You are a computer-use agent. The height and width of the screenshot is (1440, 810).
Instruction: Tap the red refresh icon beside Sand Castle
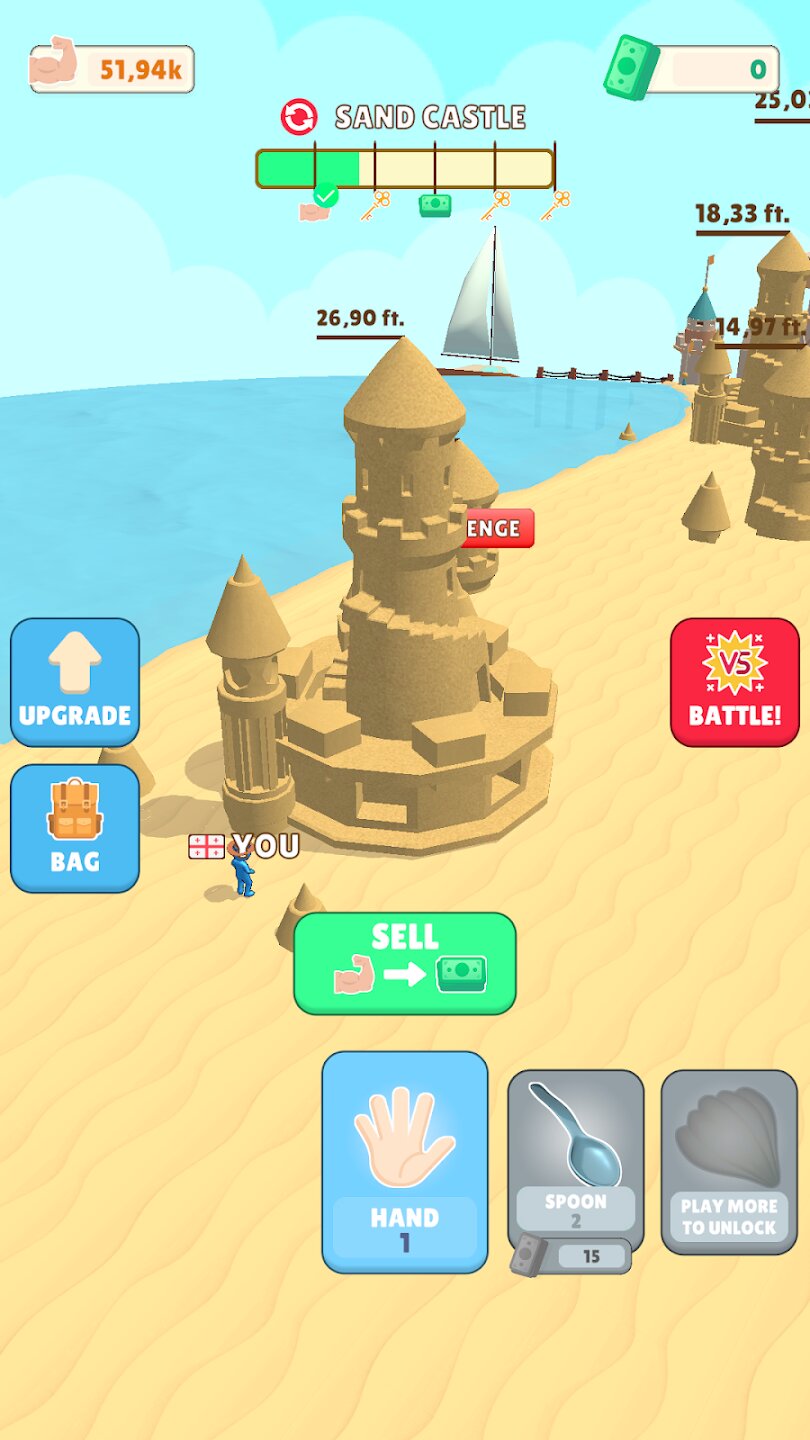(x=299, y=117)
